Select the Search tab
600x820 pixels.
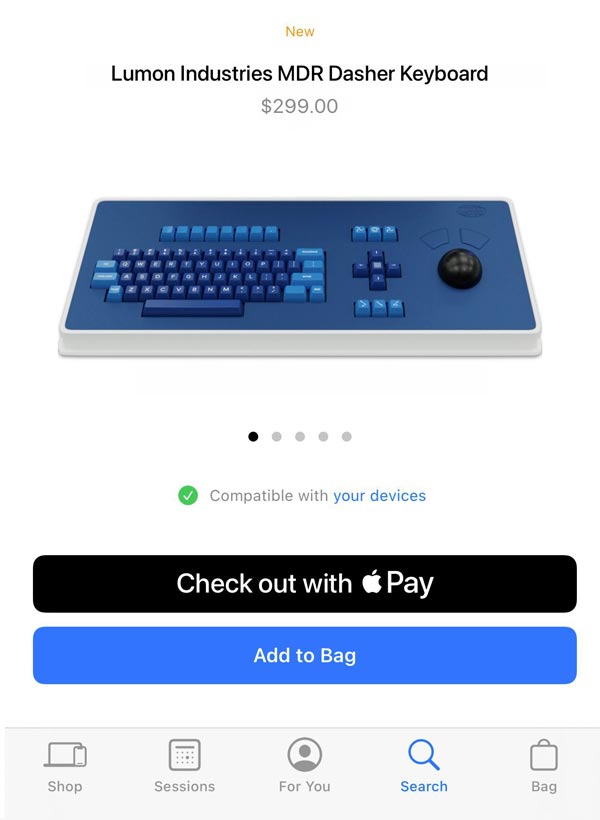tap(424, 766)
